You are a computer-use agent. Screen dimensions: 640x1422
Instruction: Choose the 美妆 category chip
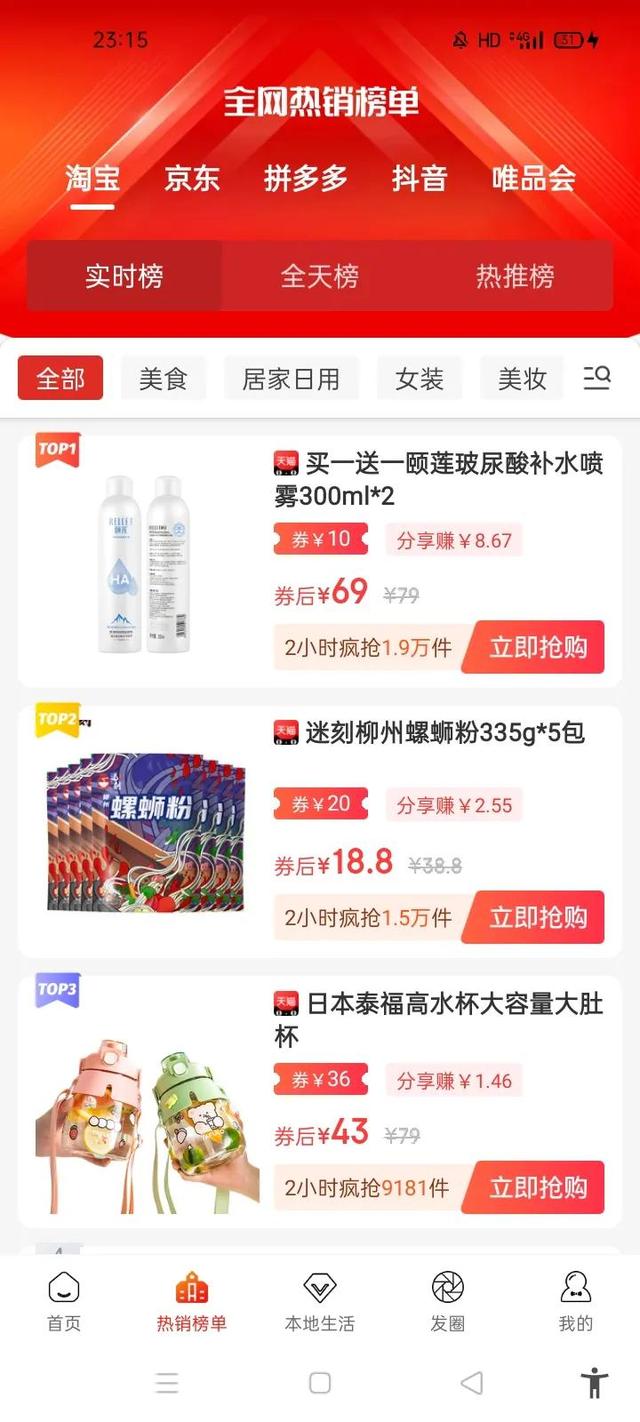[x=522, y=379]
